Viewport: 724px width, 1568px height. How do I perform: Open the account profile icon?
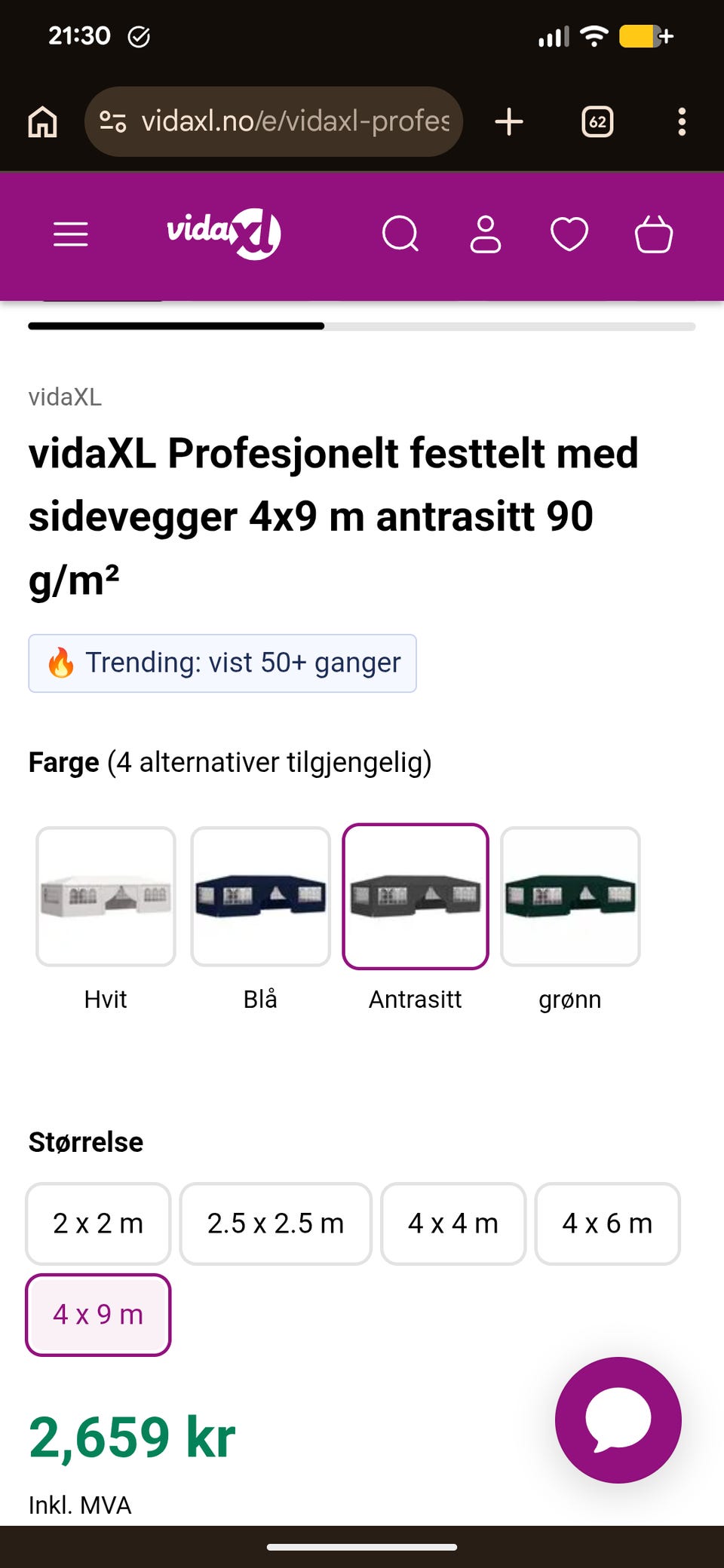(485, 234)
